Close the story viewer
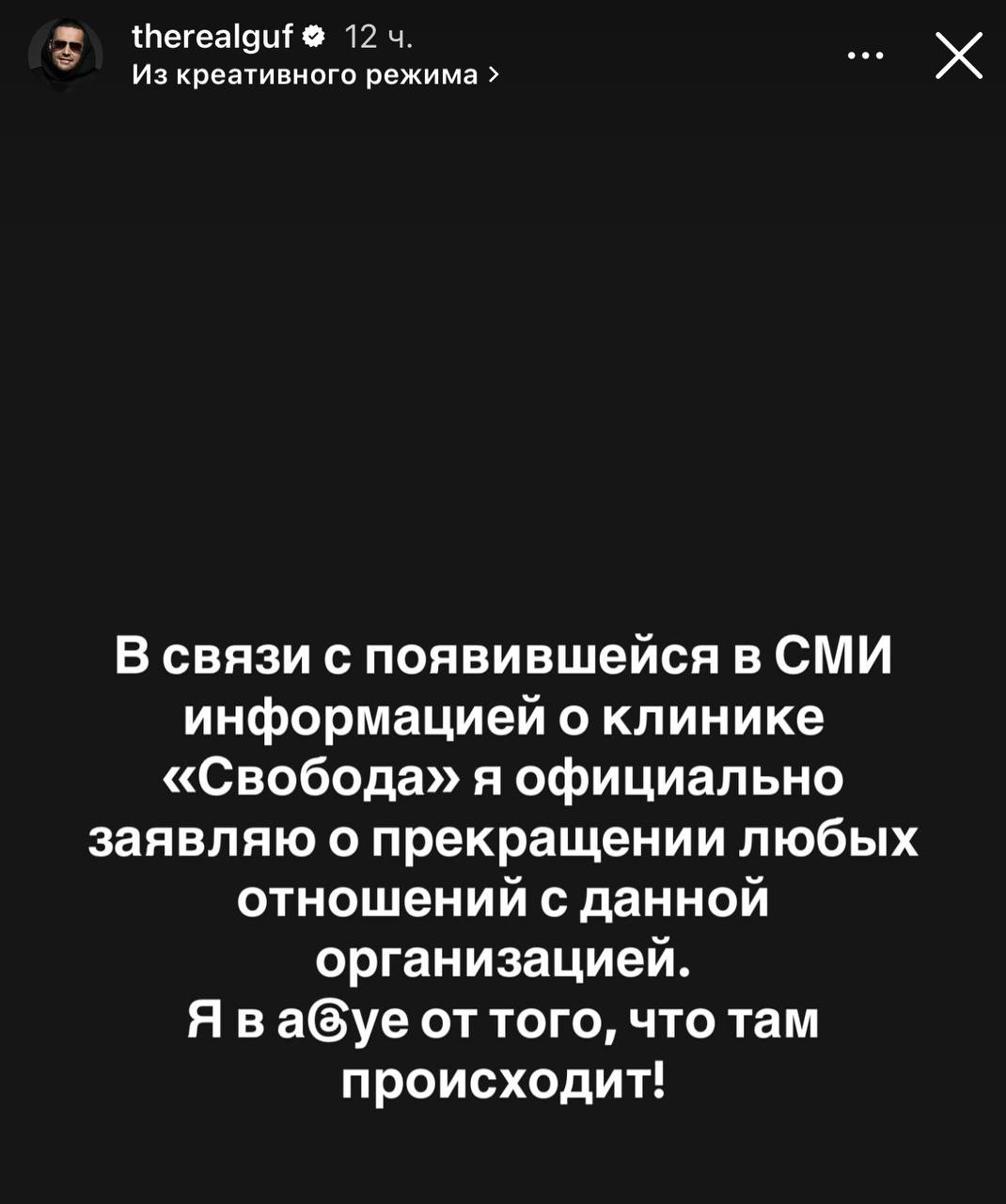This screenshot has height=1204, width=1006. (x=958, y=55)
